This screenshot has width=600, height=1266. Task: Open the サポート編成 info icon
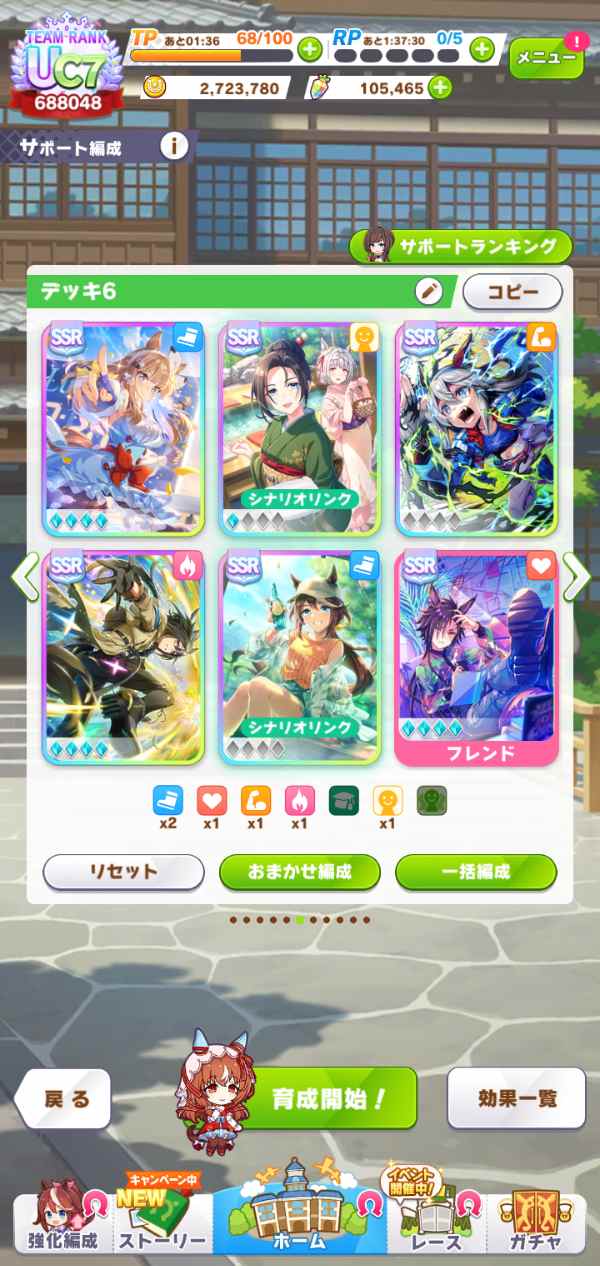[174, 147]
